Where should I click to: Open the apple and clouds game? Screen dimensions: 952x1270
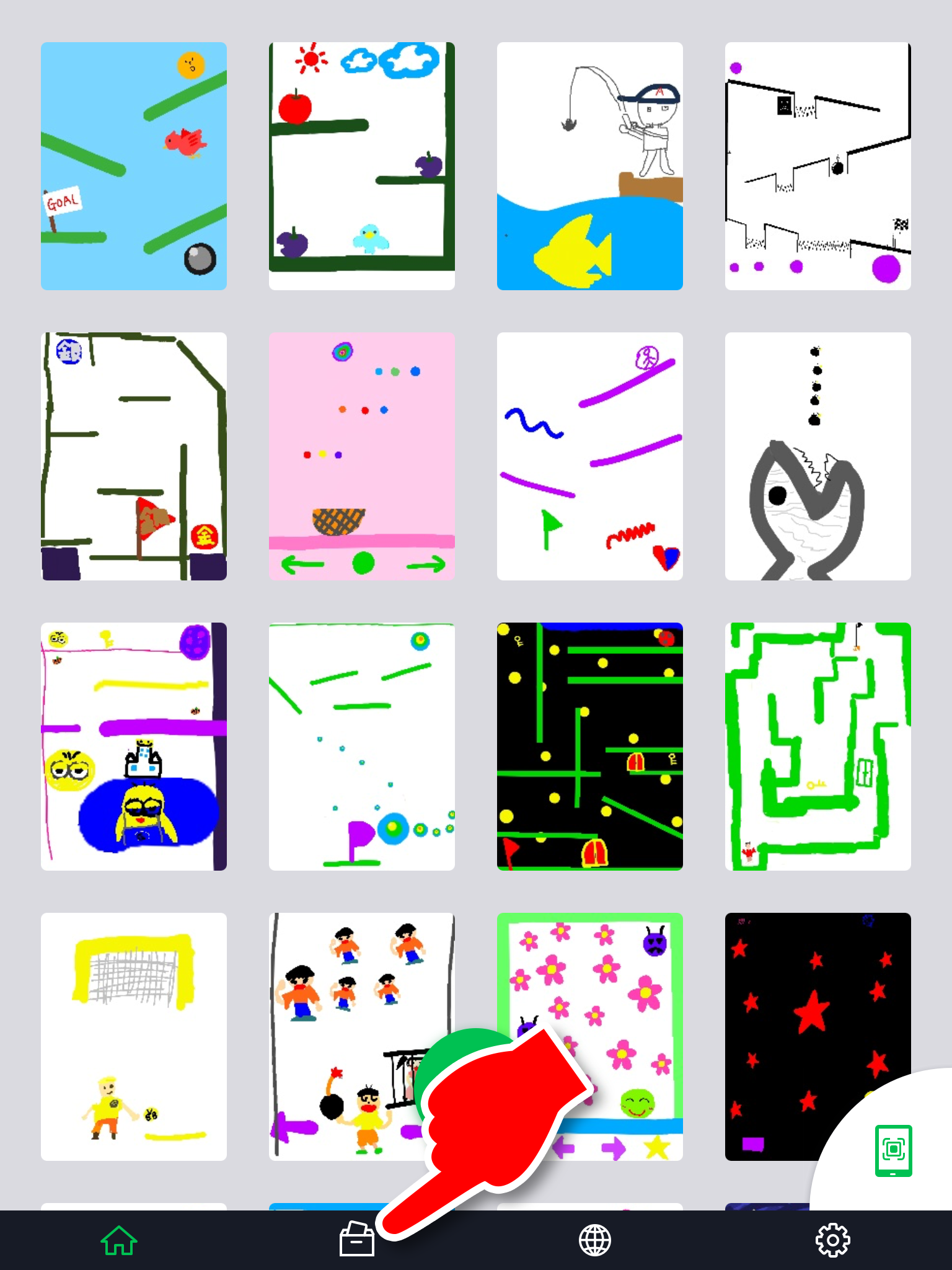362,166
